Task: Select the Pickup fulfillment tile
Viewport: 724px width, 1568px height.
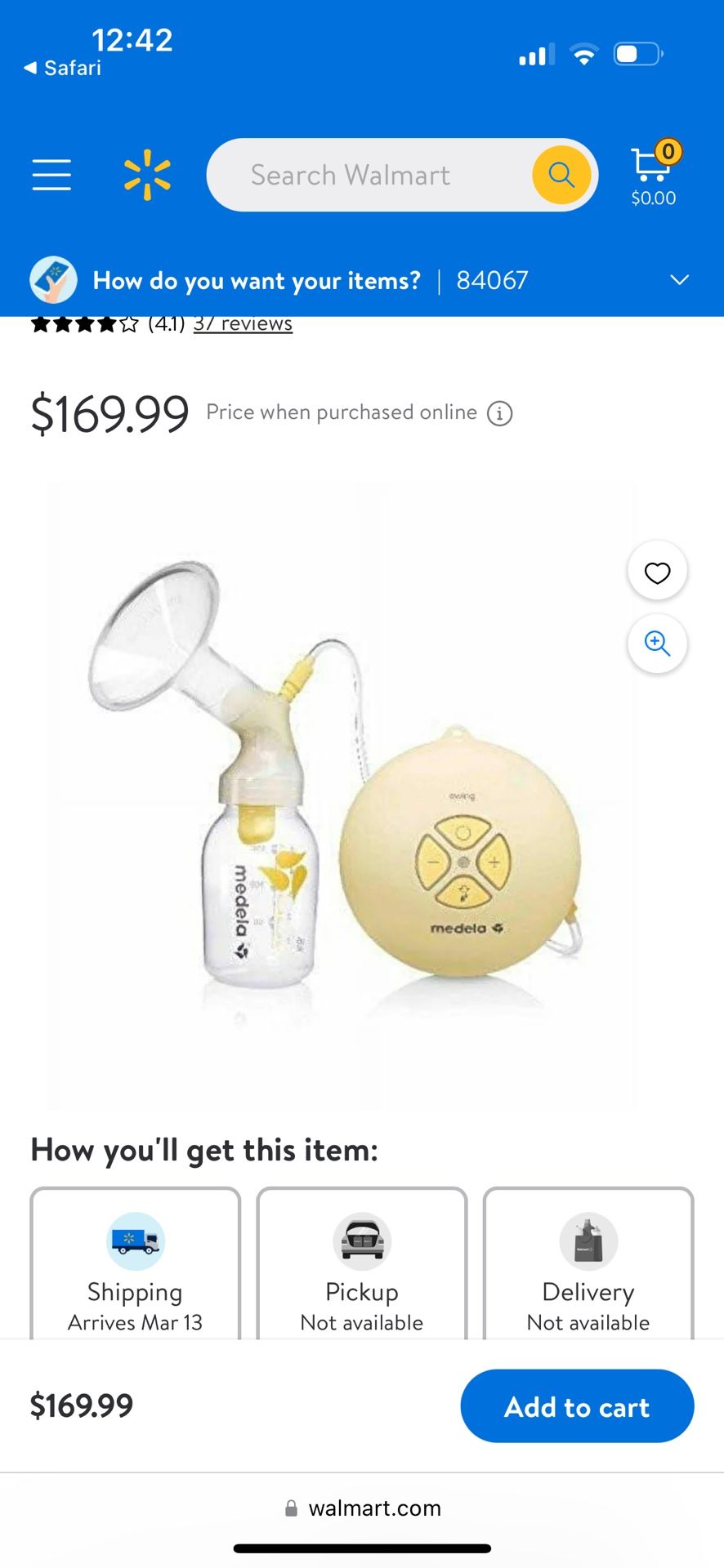Action: coord(361,1266)
